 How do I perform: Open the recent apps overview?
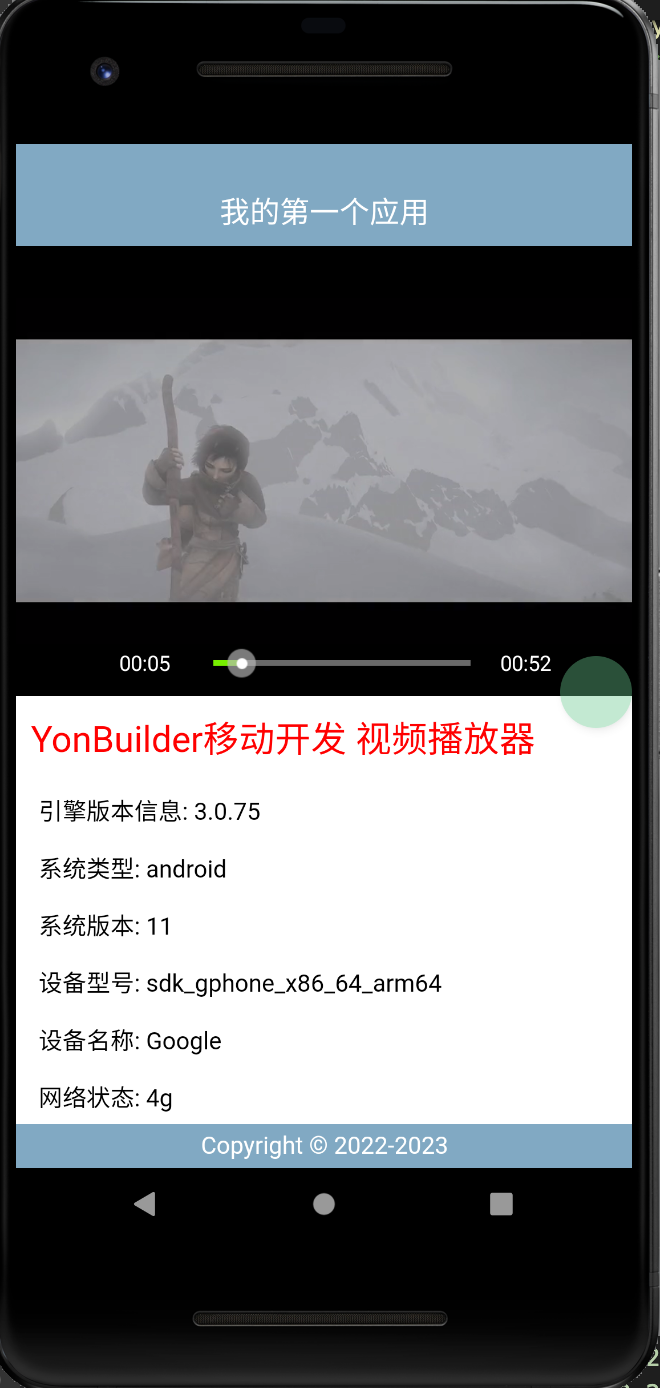point(501,1204)
